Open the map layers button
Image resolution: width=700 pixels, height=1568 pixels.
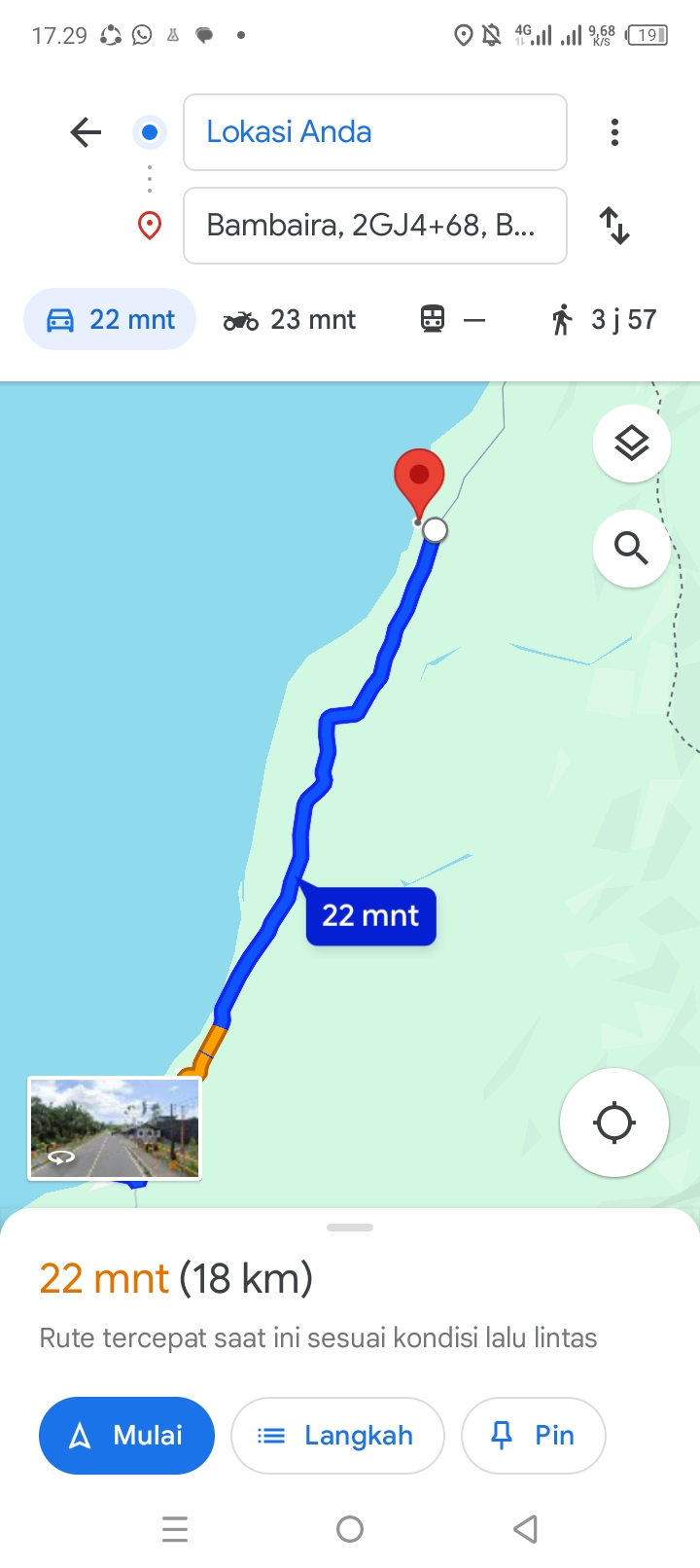point(632,444)
